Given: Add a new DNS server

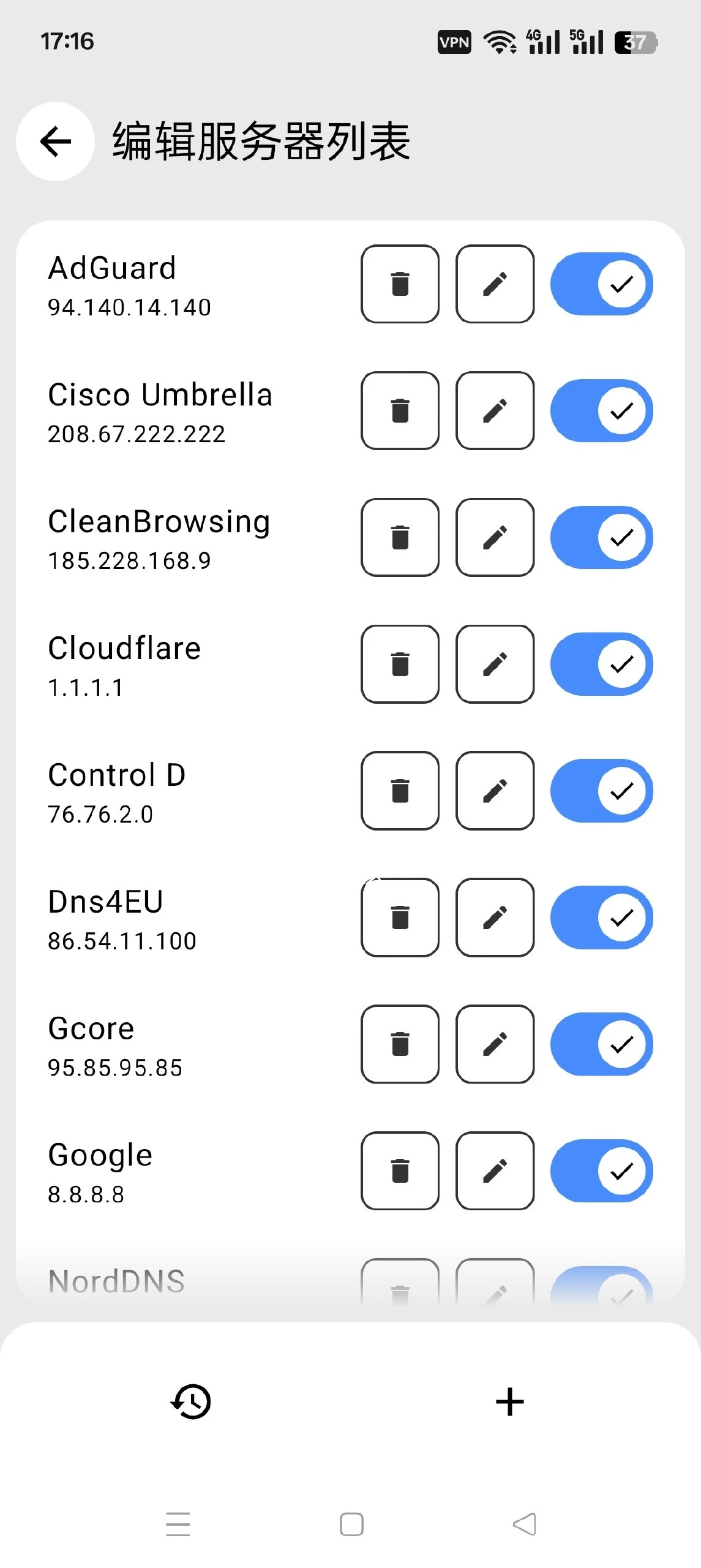Looking at the screenshot, I should pyautogui.click(x=510, y=1402).
